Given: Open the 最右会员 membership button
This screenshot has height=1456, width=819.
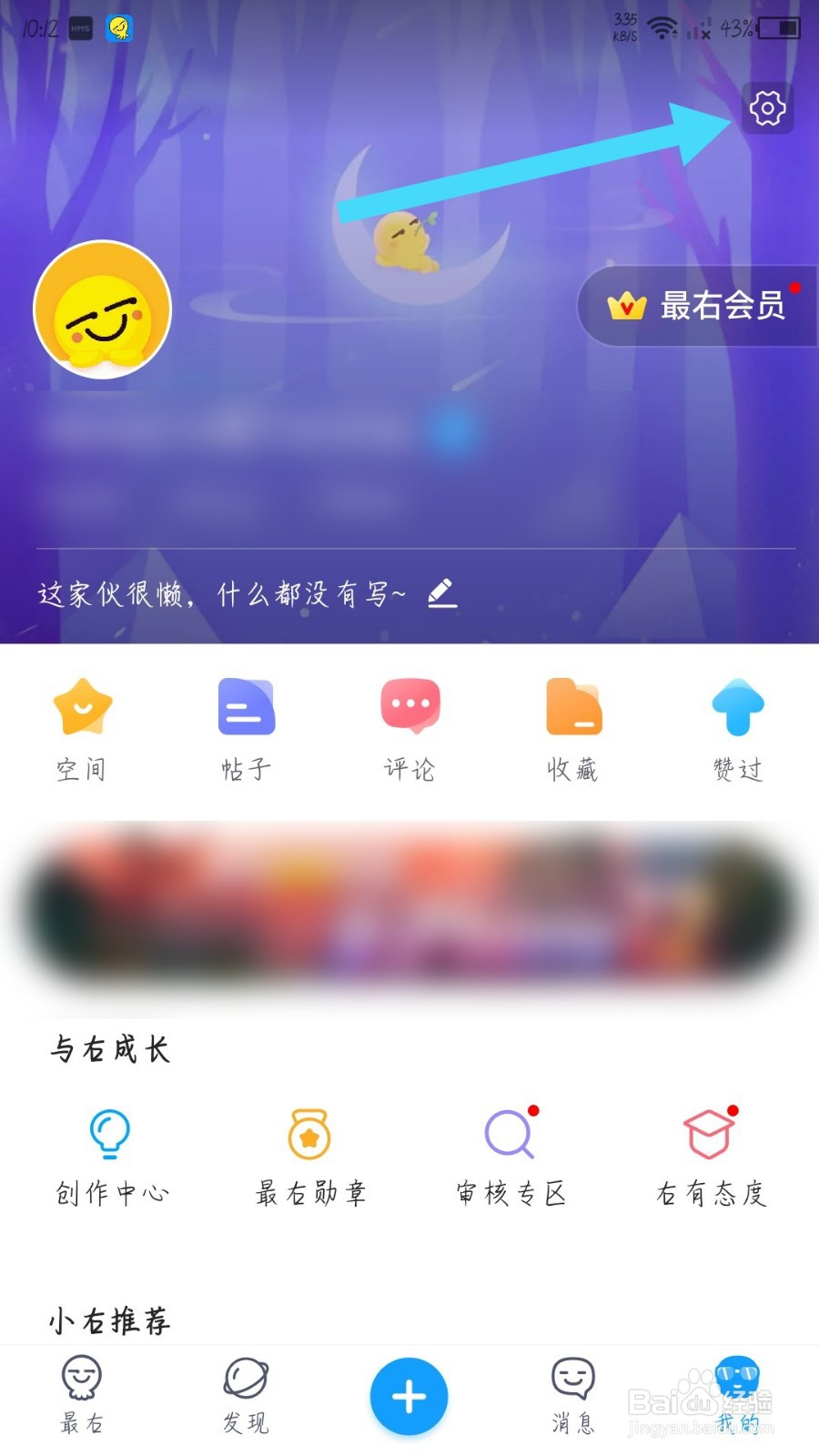Looking at the screenshot, I should (708, 307).
